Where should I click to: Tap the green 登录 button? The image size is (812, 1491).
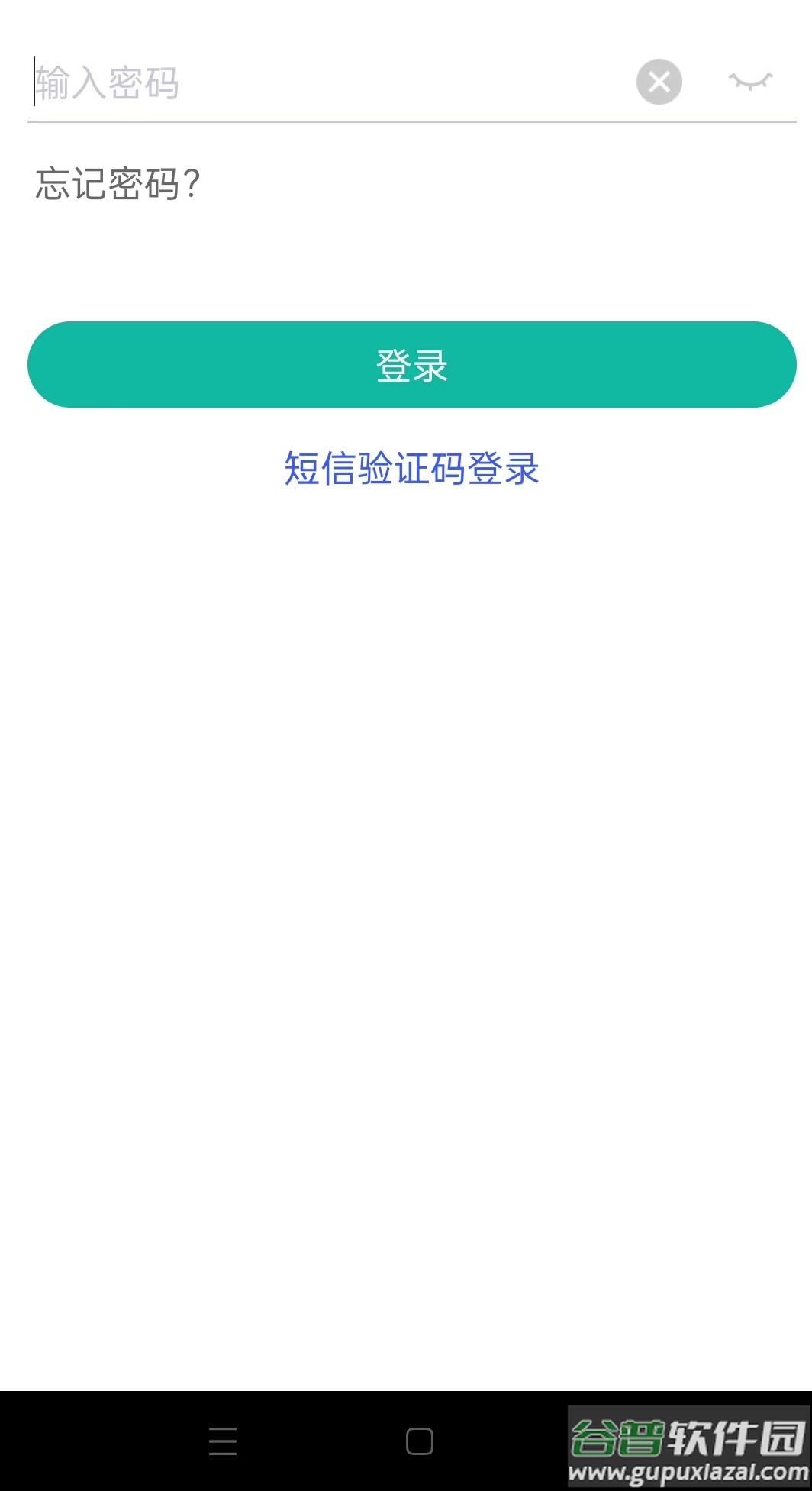(412, 365)
